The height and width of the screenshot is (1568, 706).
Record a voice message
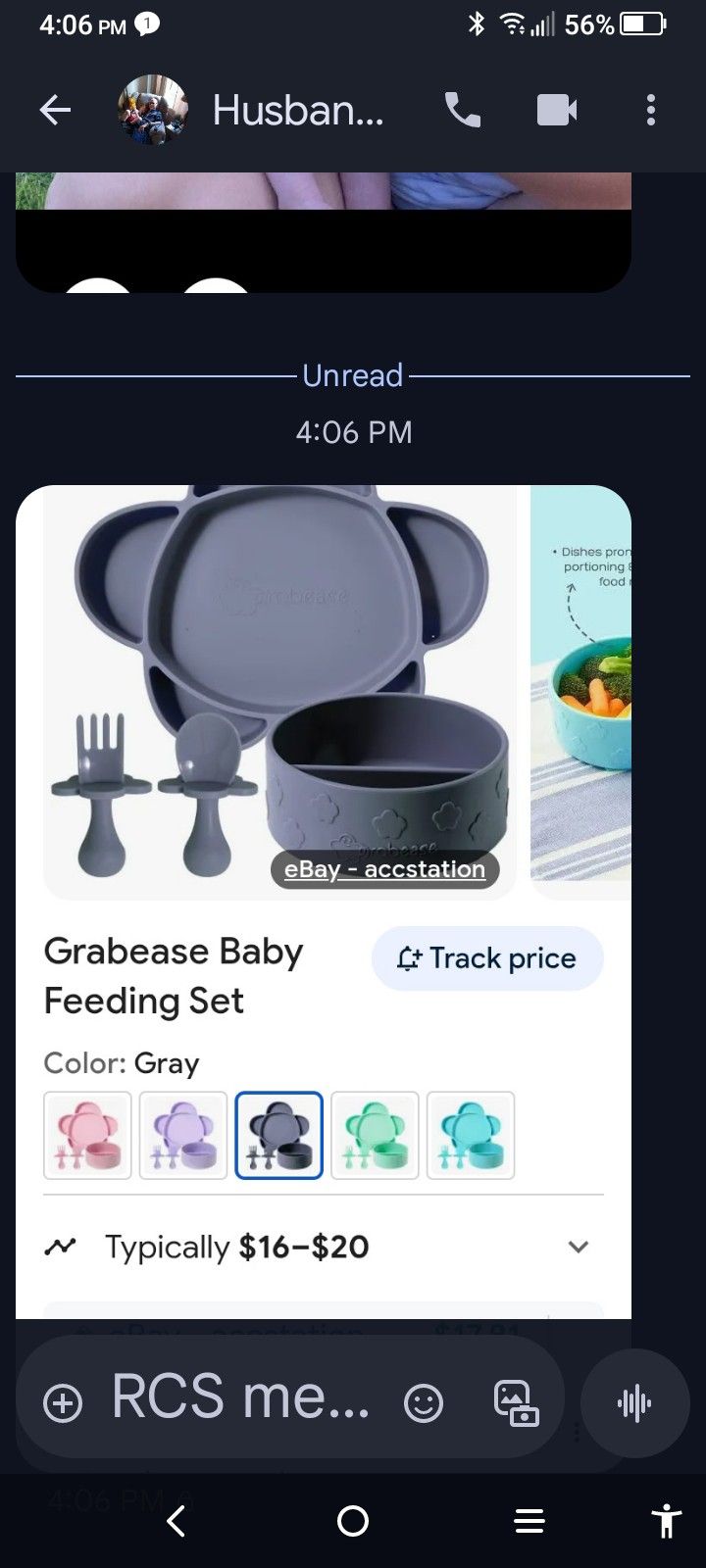pos(634,1403)
